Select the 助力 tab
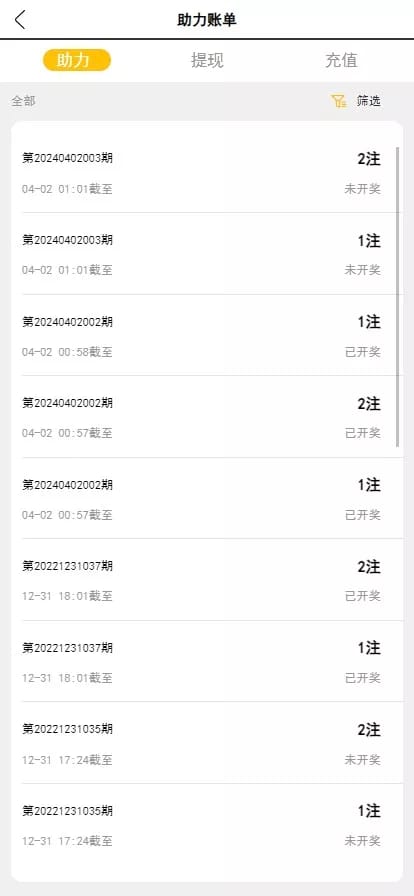 point(77,60)
